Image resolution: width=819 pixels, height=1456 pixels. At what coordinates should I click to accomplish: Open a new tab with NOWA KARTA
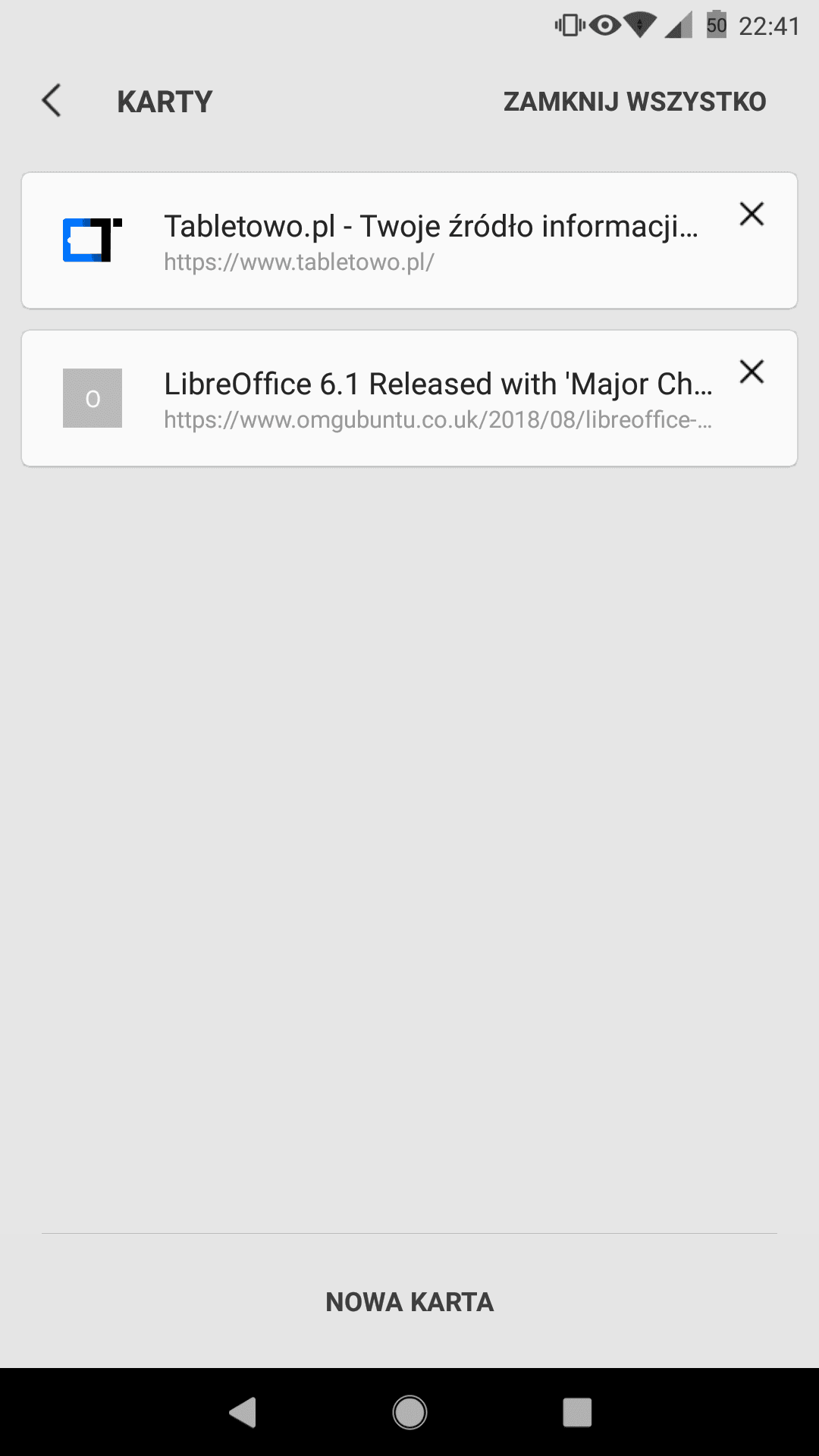tap(409, 1302)
